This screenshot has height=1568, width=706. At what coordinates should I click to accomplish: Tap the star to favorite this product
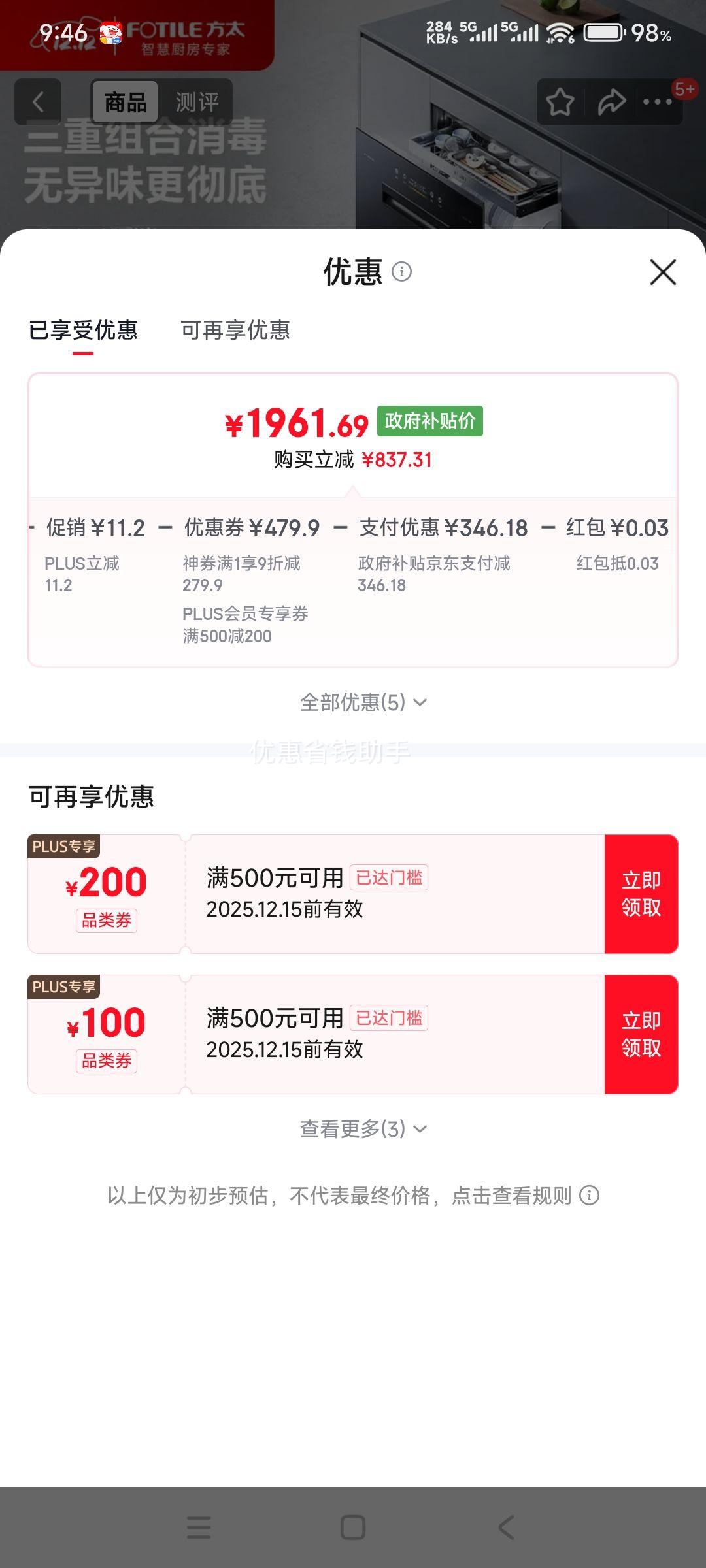(559, 101)
